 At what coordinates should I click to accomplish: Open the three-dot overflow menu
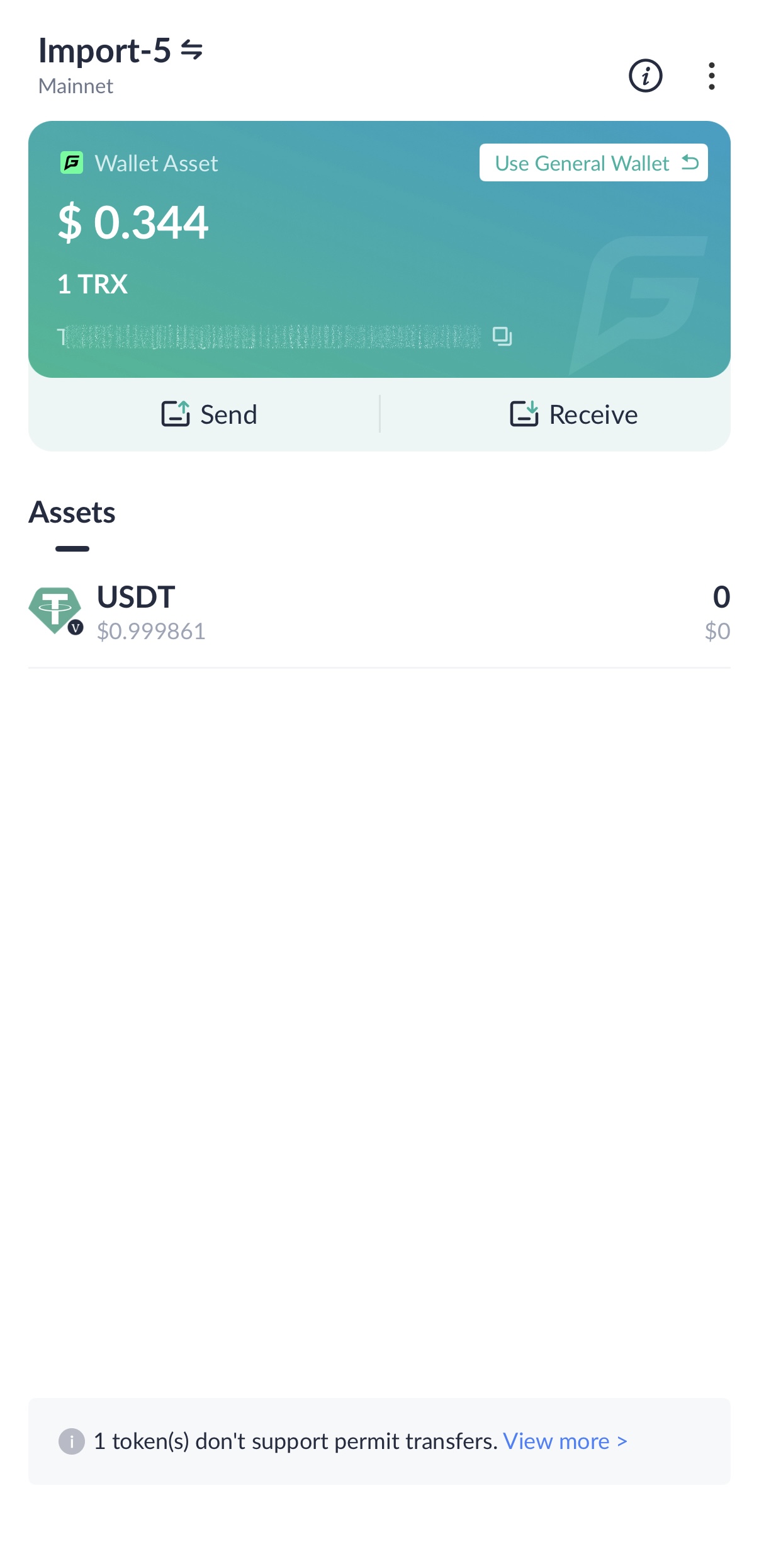[x=712, y=76]
